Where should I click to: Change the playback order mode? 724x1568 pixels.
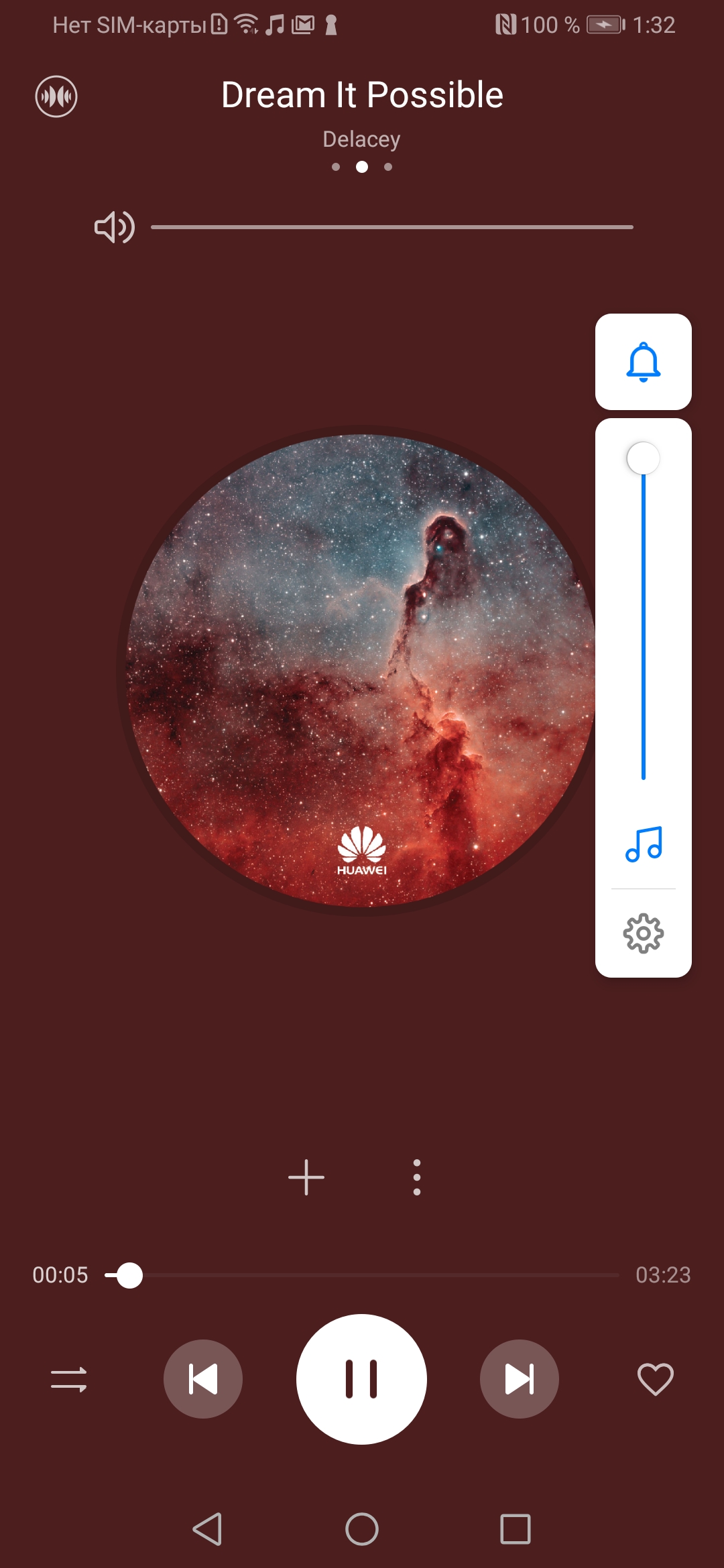(x=69, y=1379)
